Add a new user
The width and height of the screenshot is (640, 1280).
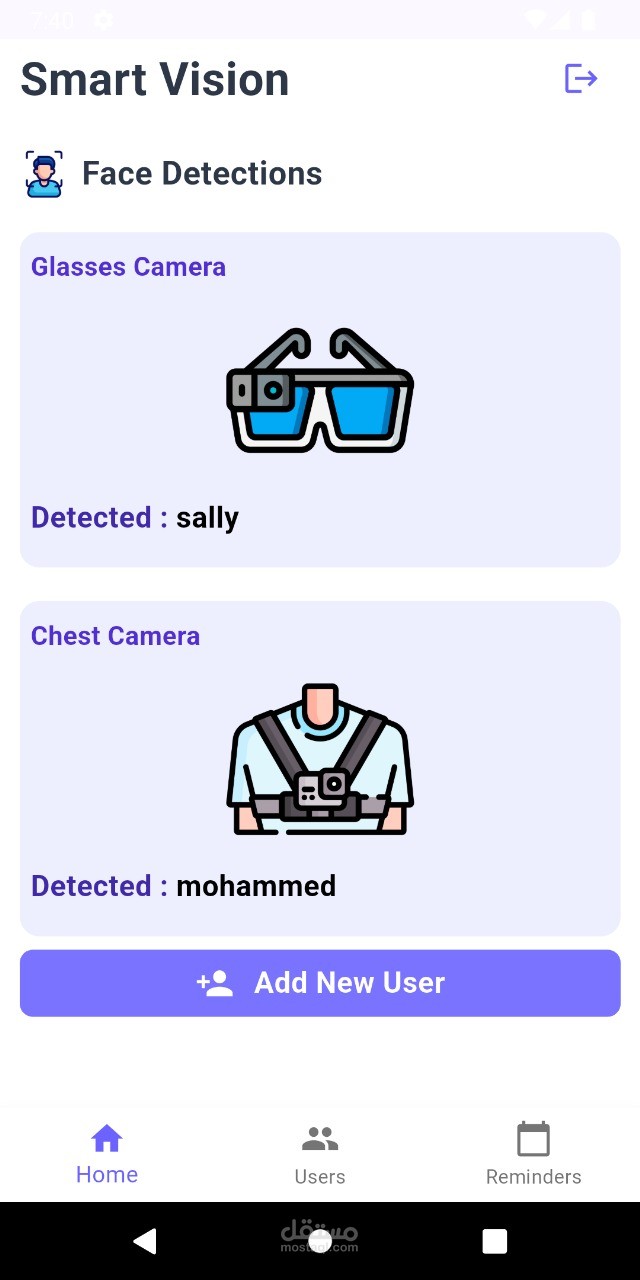(x=320, y=983)
